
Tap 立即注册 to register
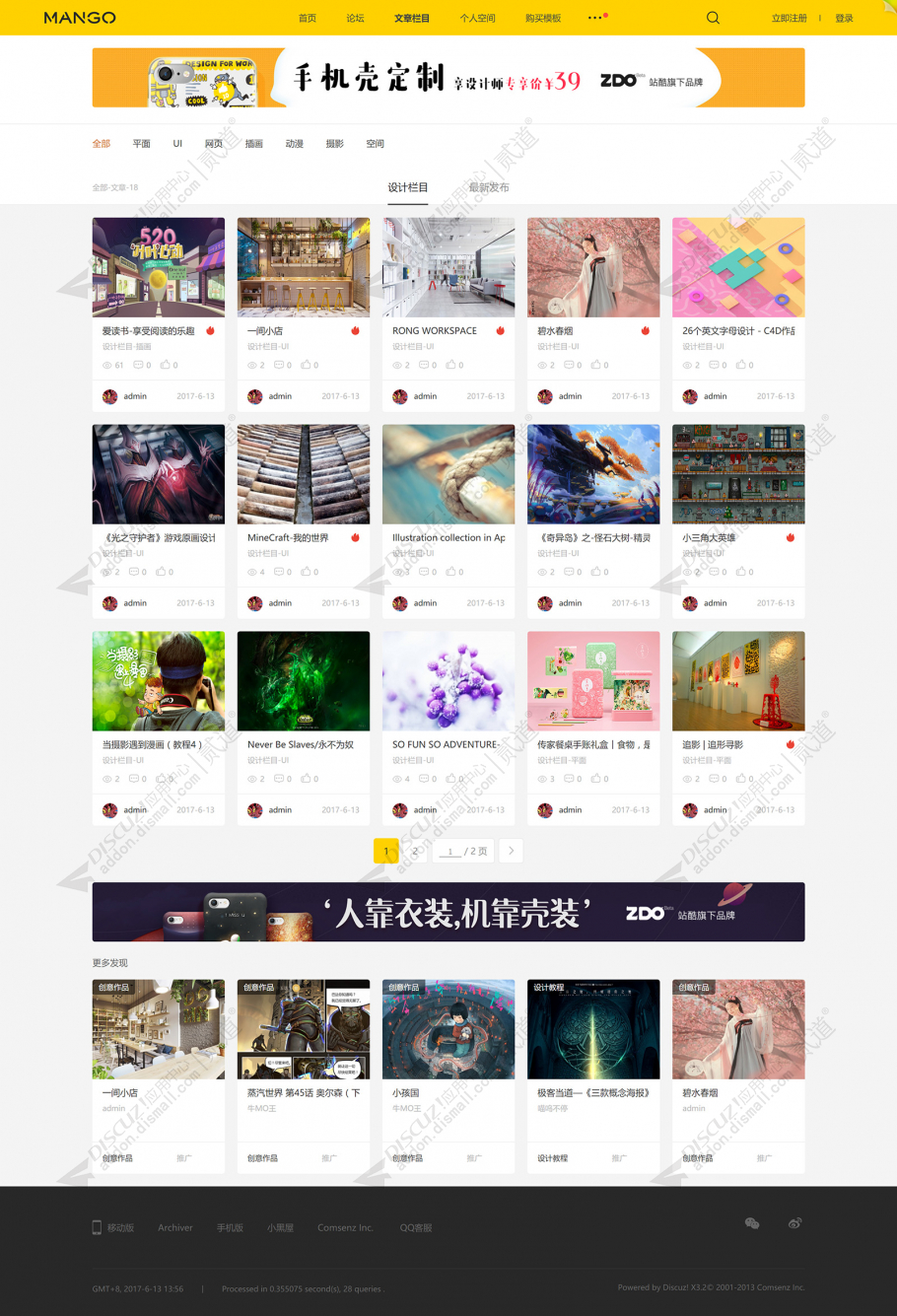coord(789,18)
